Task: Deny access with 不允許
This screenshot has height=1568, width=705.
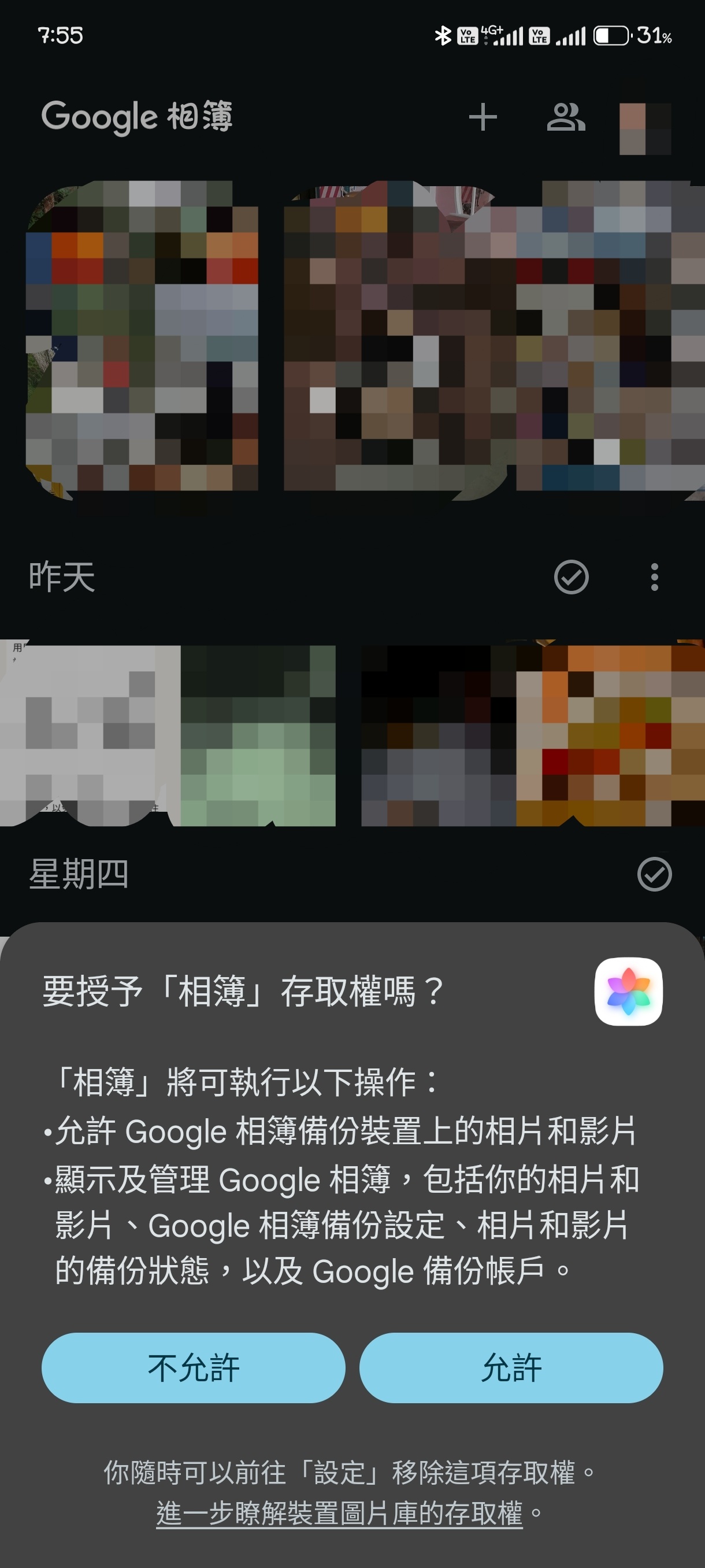Action: [194, 1368]
